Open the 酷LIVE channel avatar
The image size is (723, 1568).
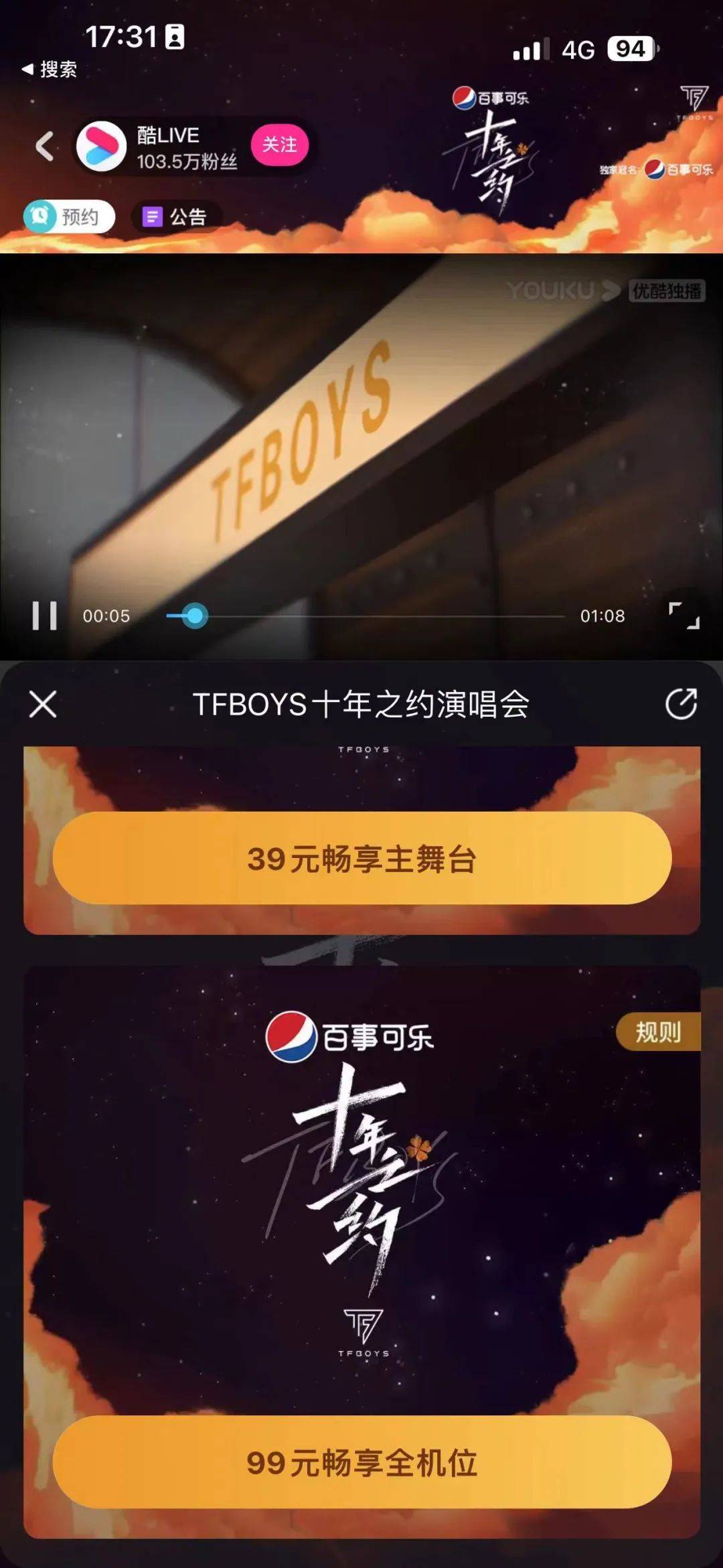102,146
